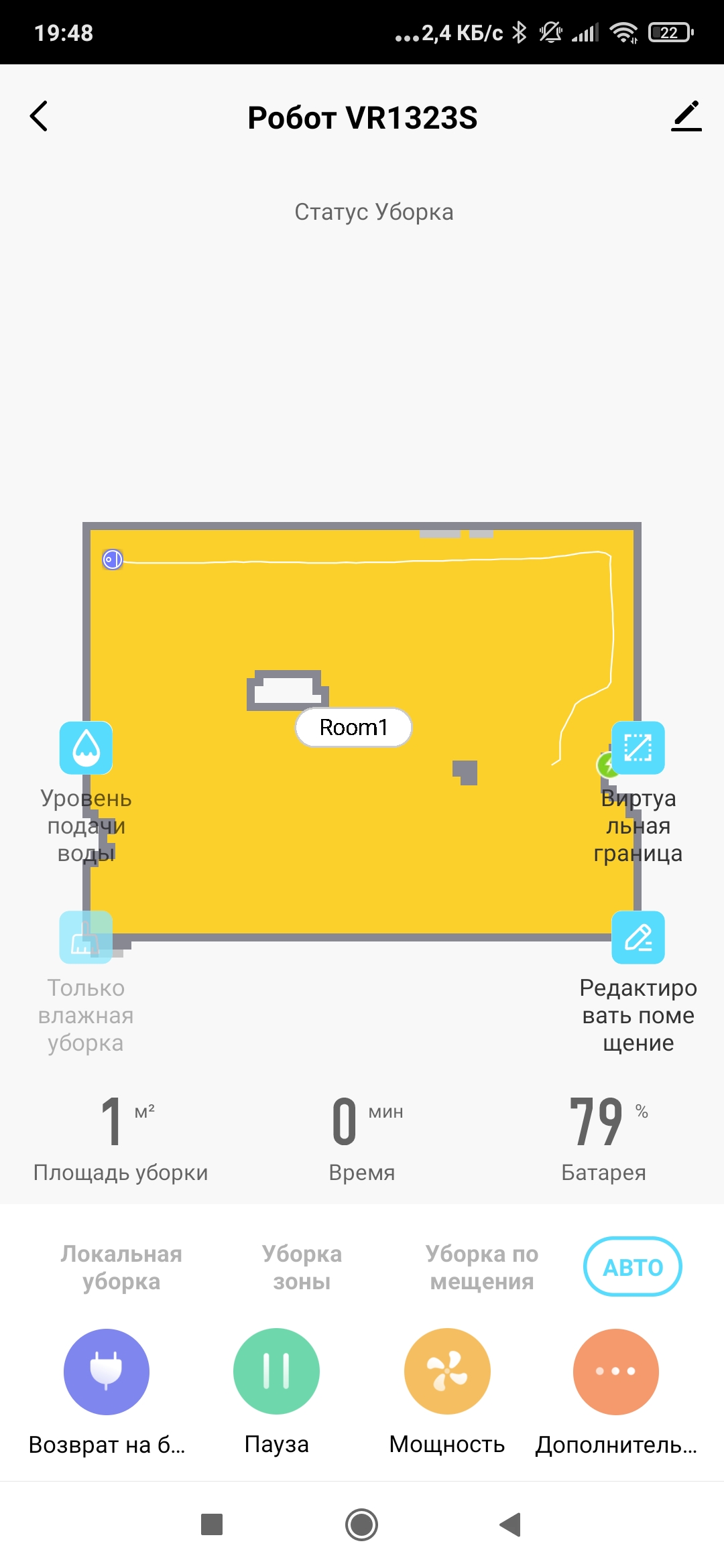Open the edit pencil for robot name
Image resolution: width=724 pixels, height=1568 pixels.
686,117
